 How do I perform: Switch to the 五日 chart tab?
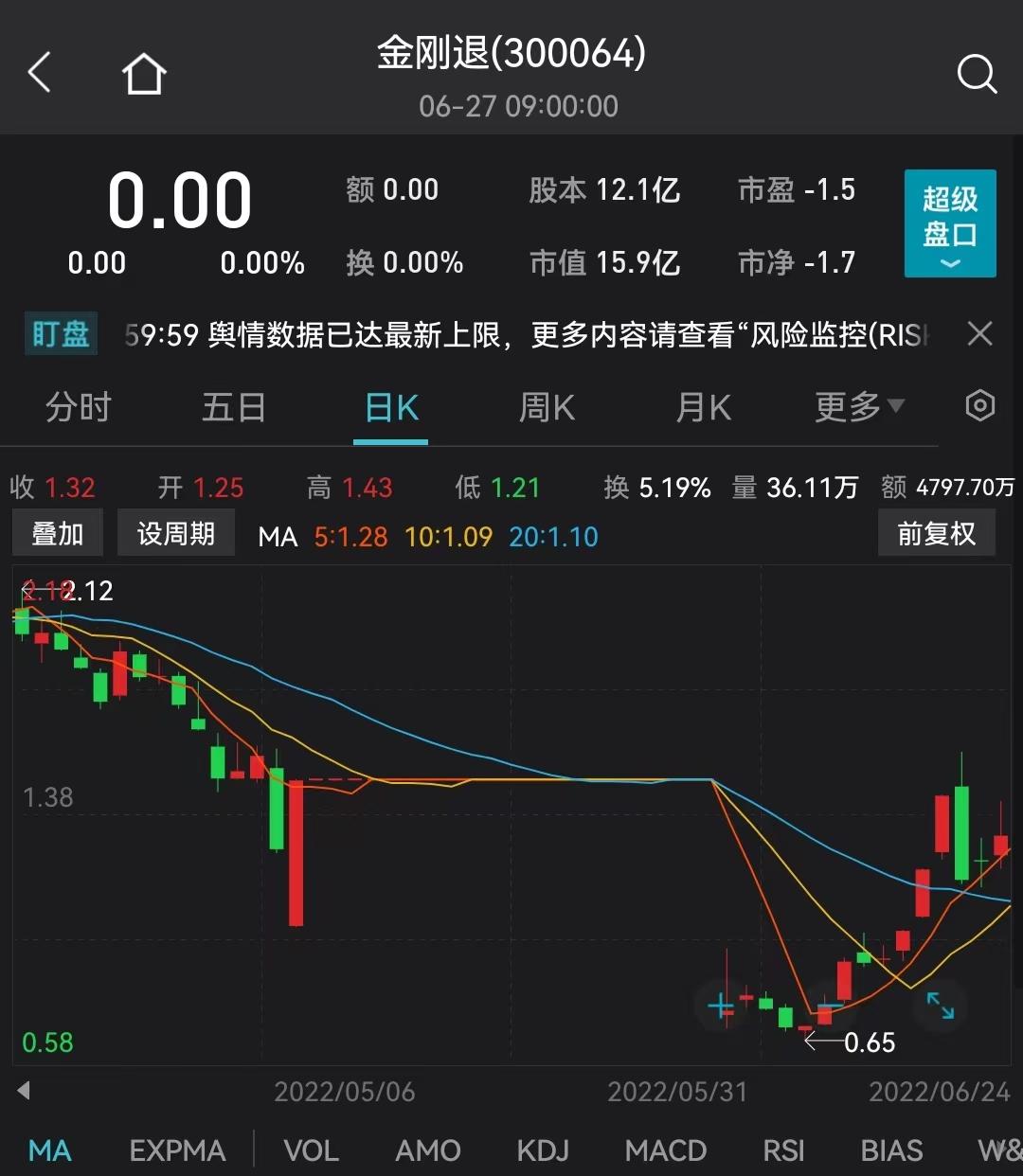tap(234, 408)
